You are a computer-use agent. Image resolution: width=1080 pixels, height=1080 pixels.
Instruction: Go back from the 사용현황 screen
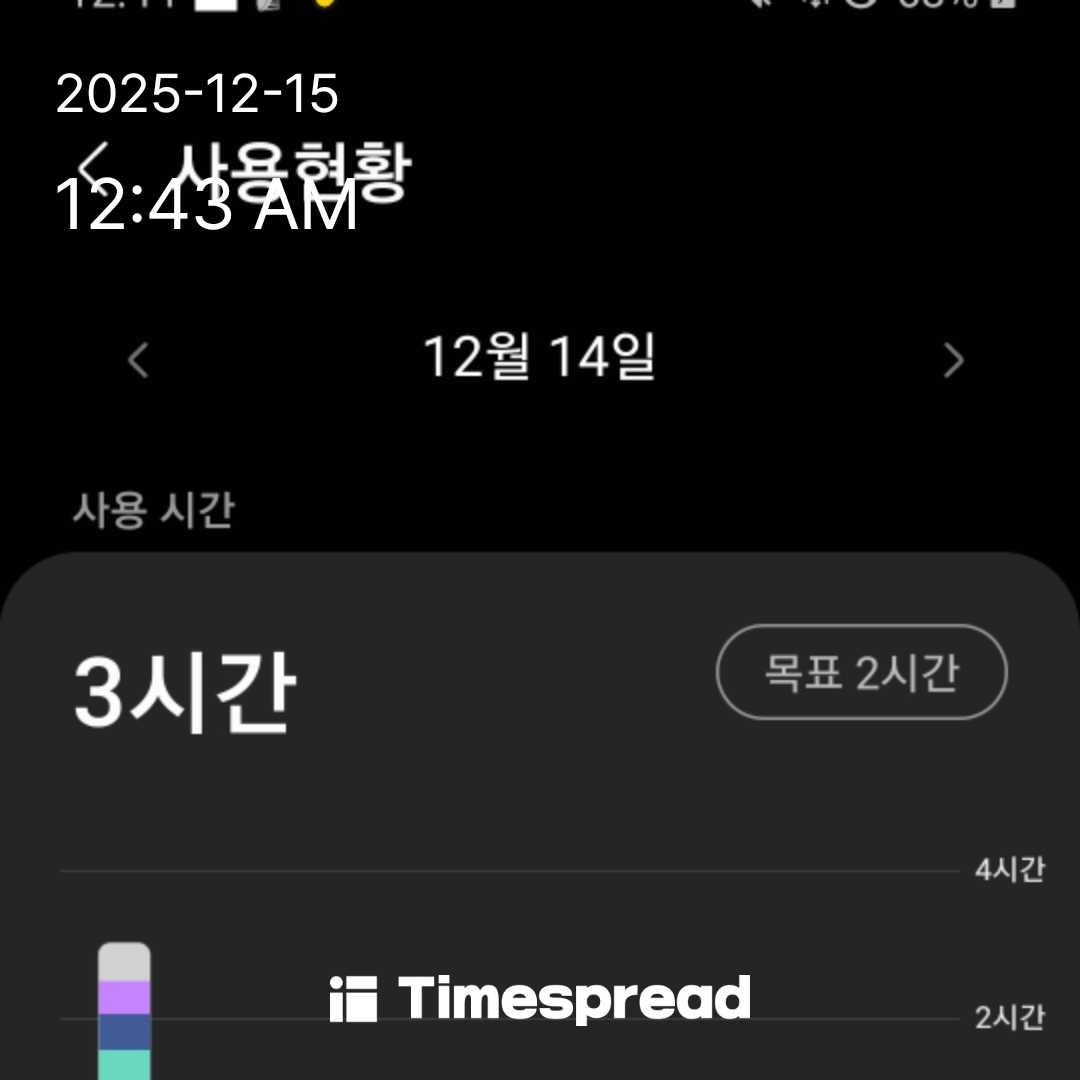tap(95, 165)
